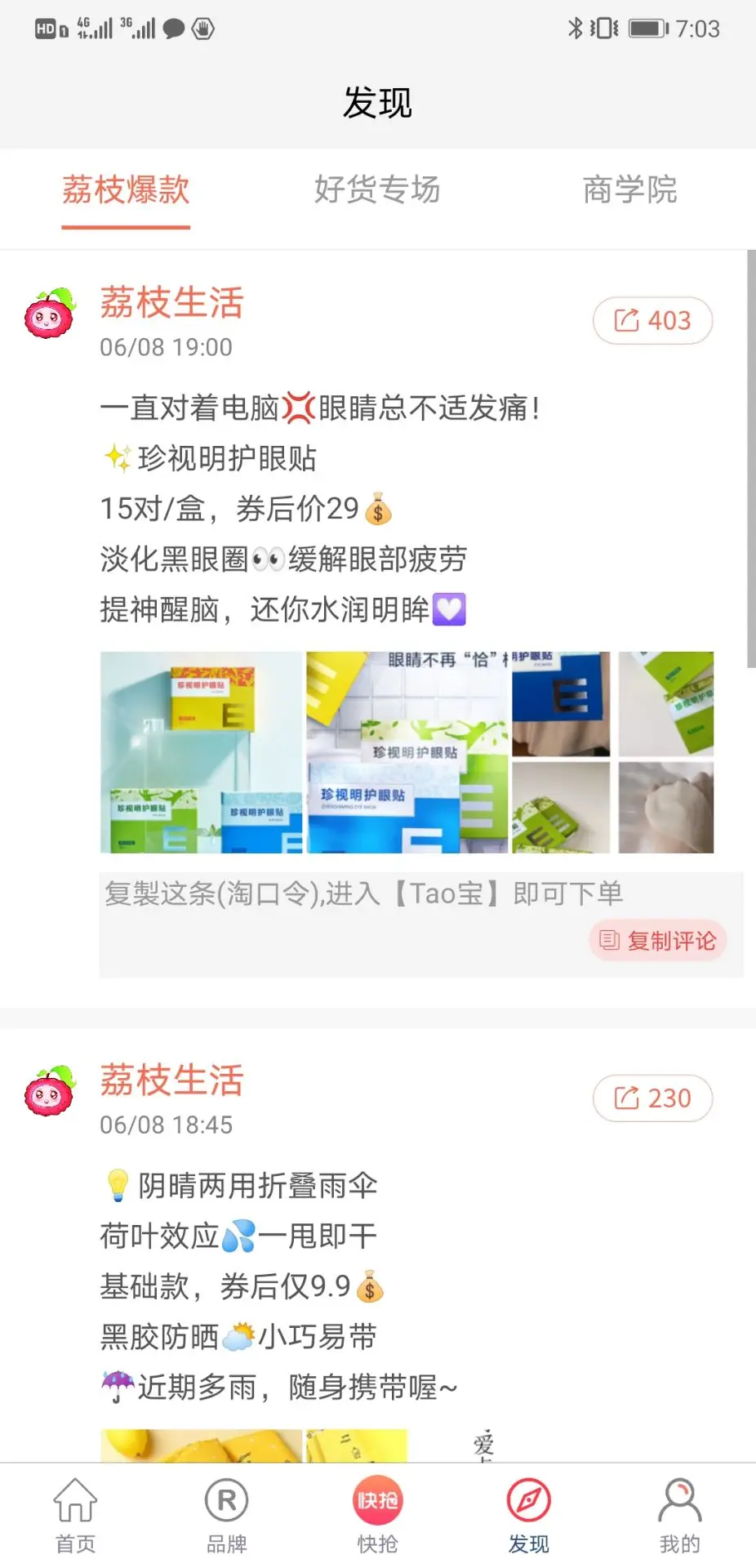
Task: Tap the 复制评论 button
Action: pyautogui.click(x=657, y=941)
